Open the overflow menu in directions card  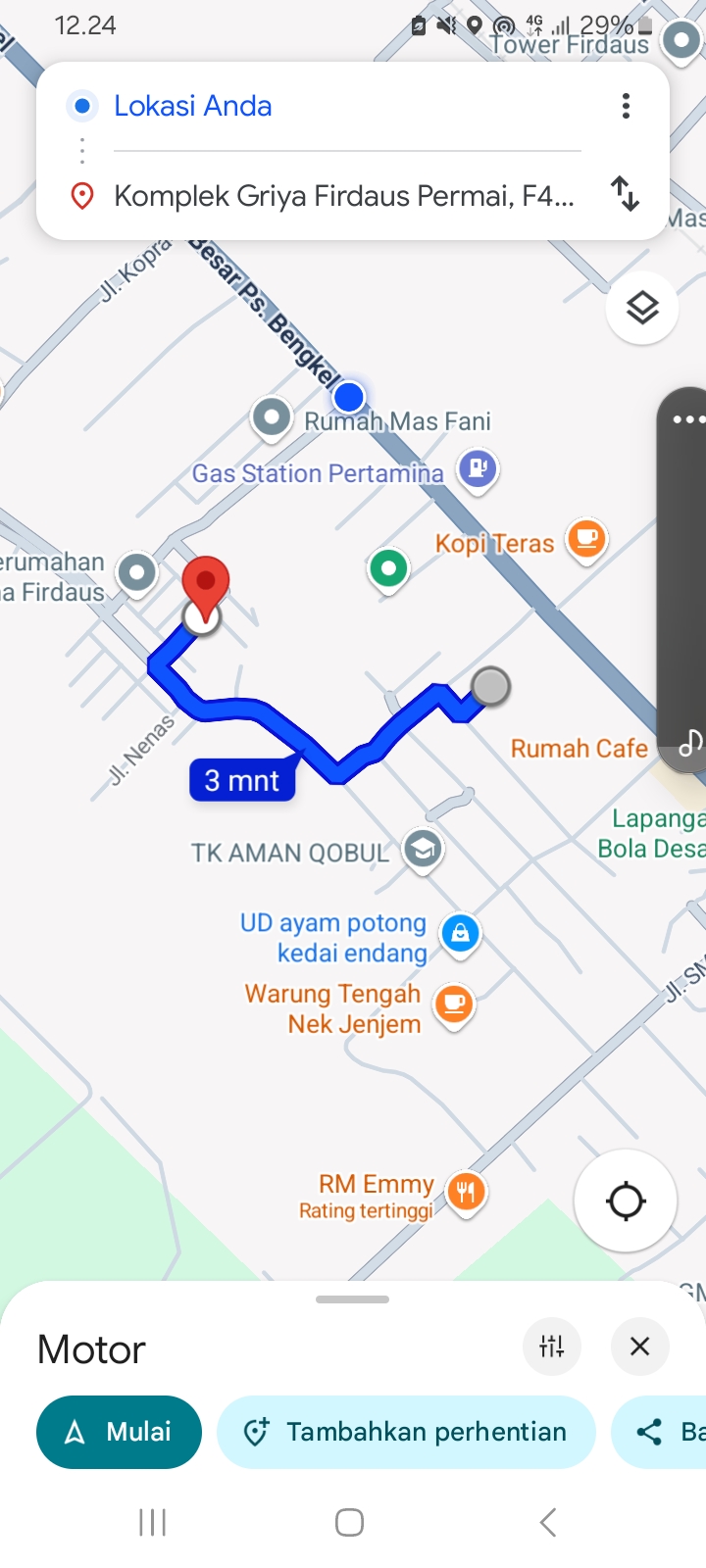click(x=626, y=106)
